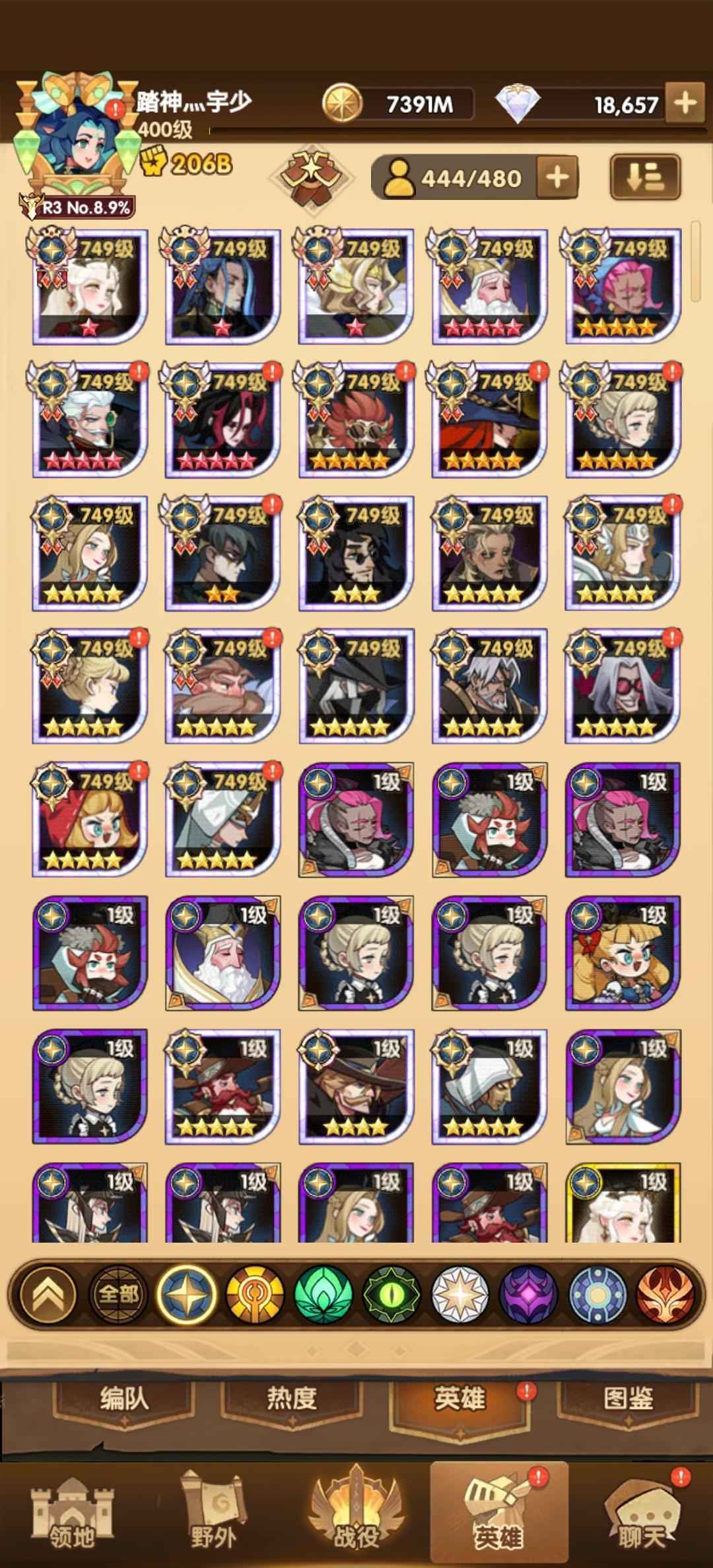Switch to the 热度 tab
Viewport: 713px width, 1568px height.
(x=291, y=1398)
